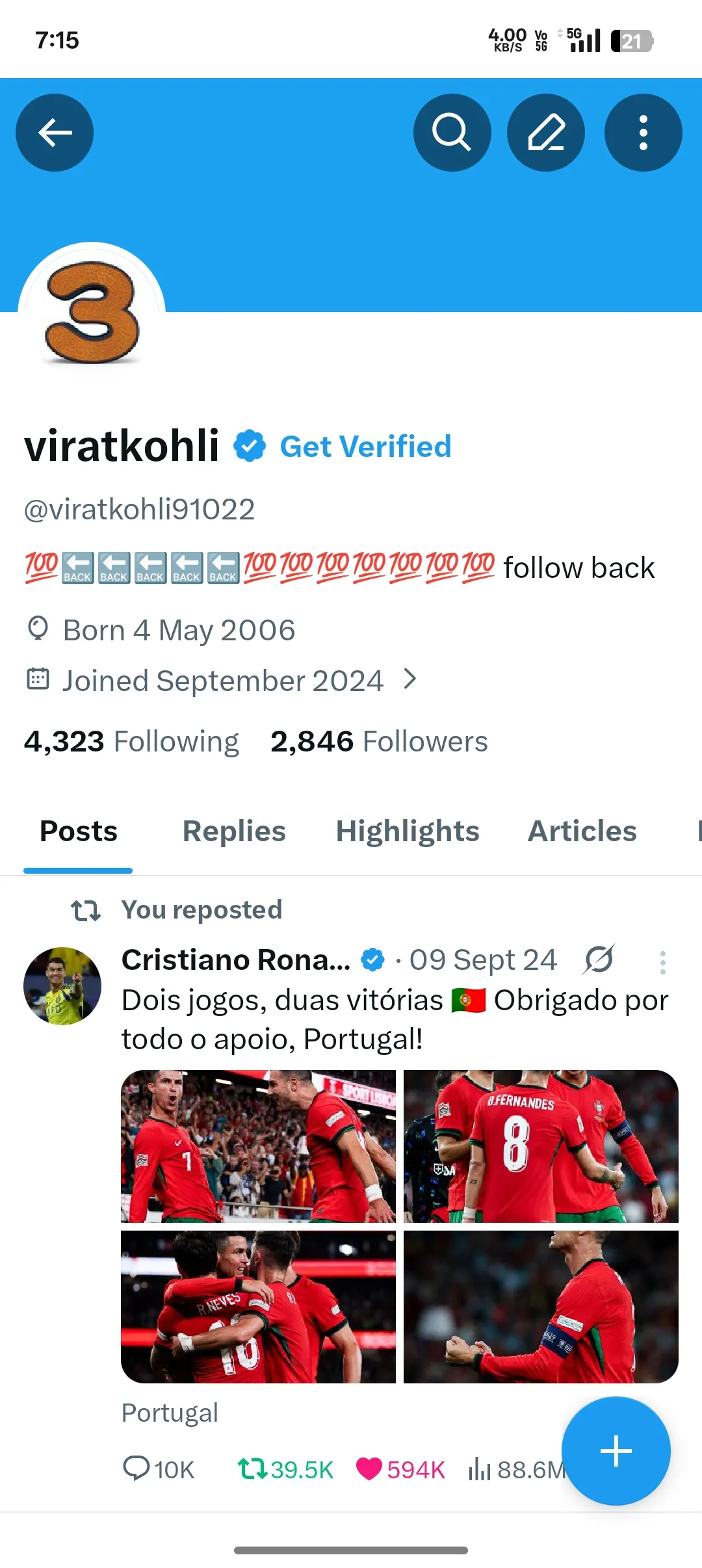The image size is (702, 1568).
Task: Stay on the Posts tab
Action: (79, 831)
